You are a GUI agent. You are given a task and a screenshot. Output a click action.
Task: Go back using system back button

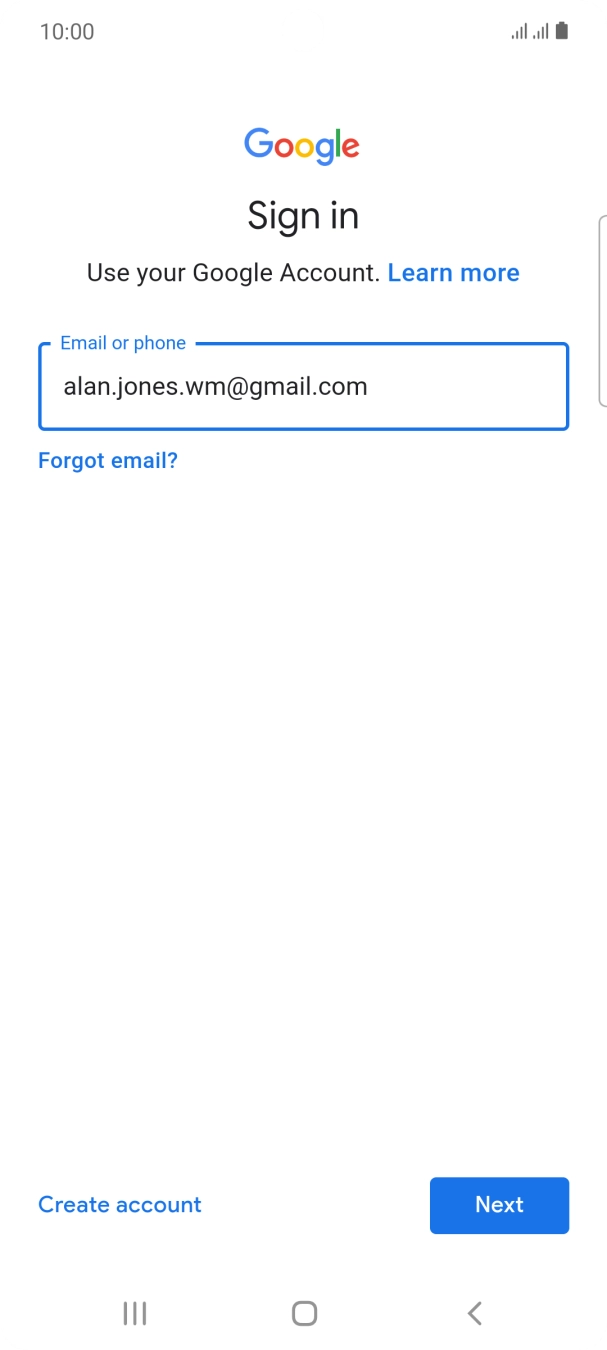point(475,1313)
